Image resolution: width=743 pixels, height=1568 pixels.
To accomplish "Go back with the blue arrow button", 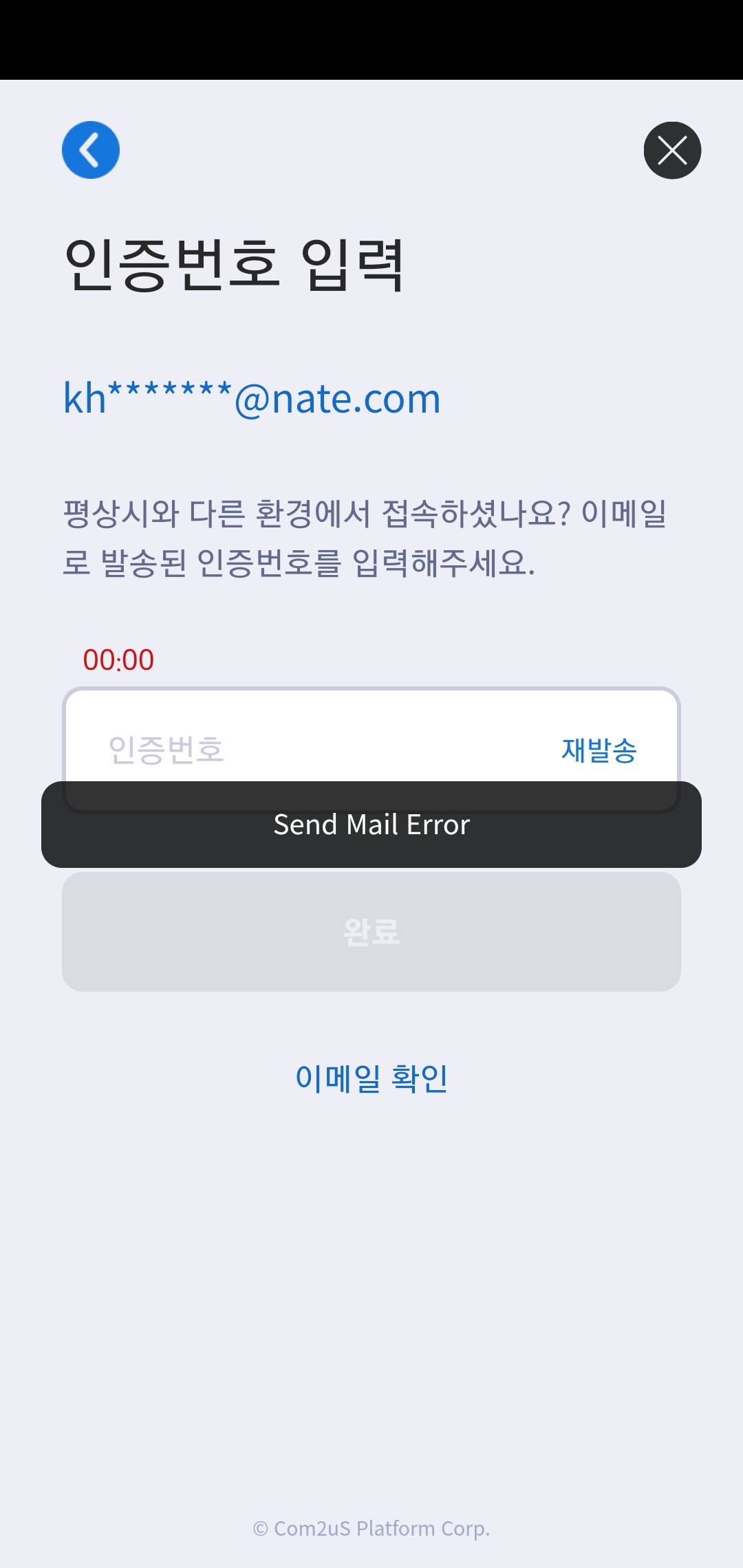I will [91, 150].
